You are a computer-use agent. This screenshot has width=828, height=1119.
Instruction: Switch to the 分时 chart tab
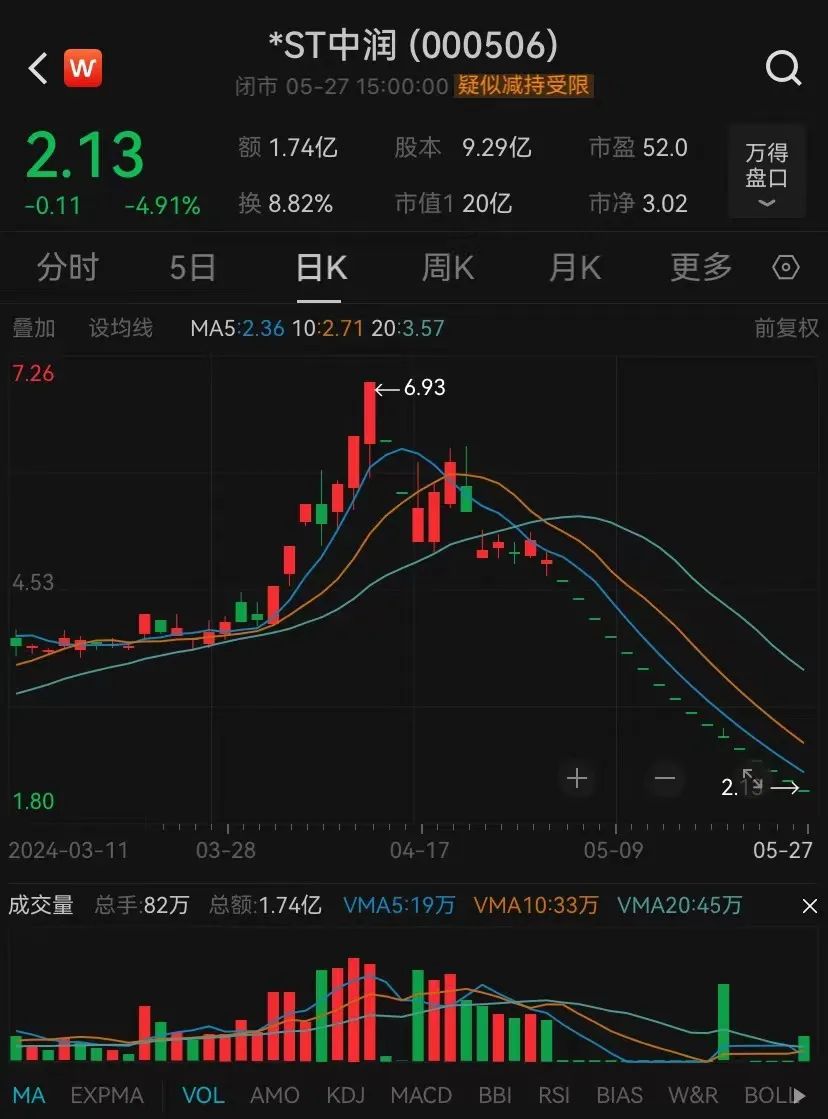[68, 268]
